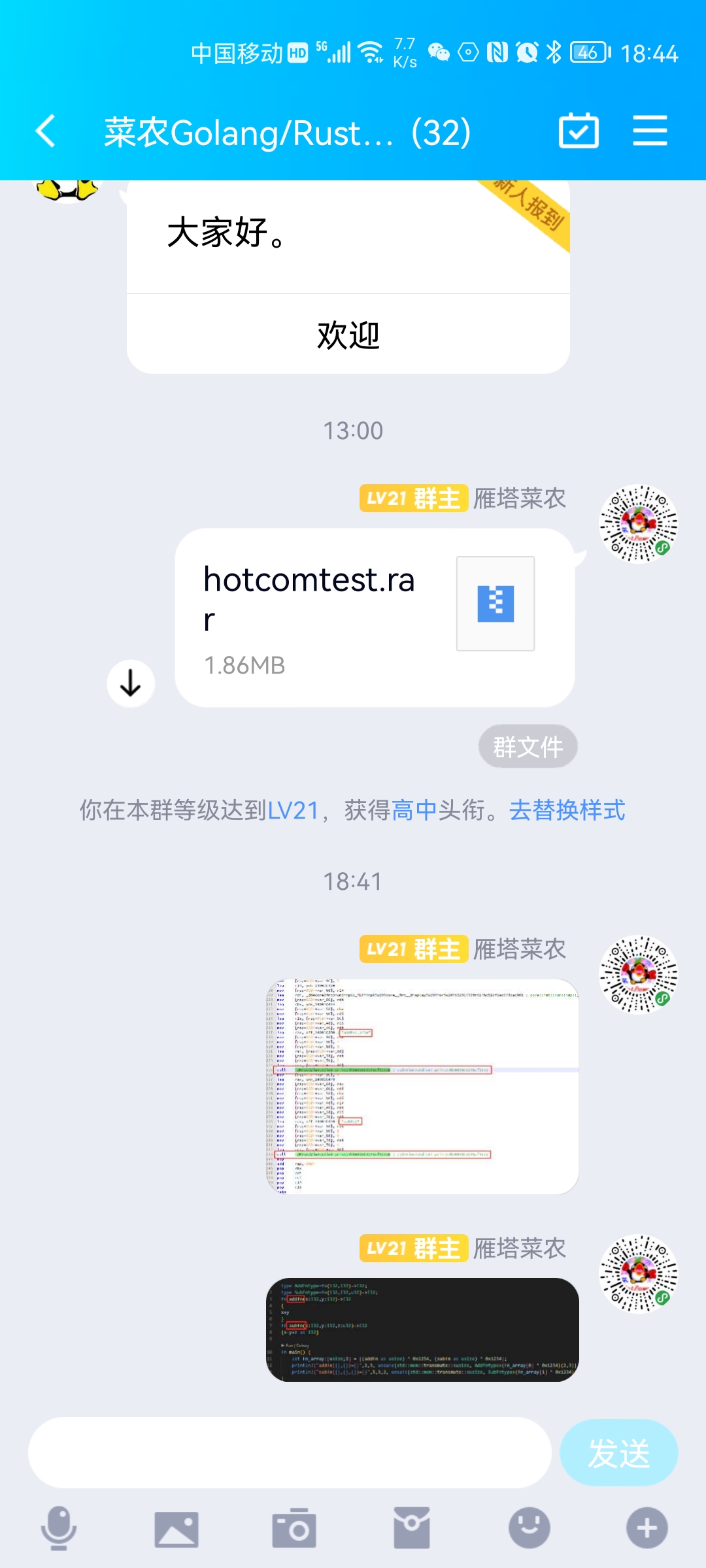Open the group calendar check-in icon
706x1568 pixels.
pos(579,131)
